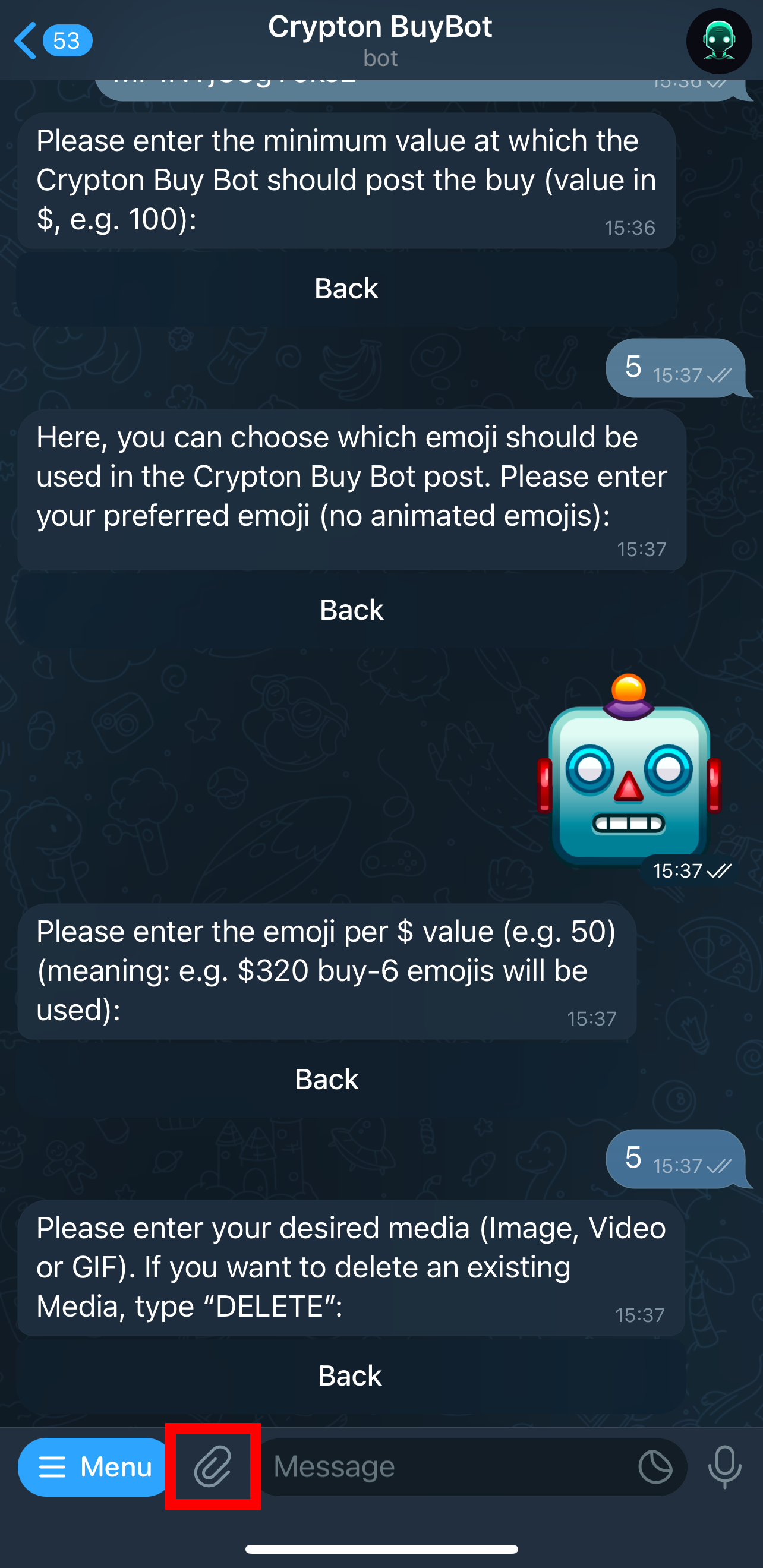
Task: Go back to the chat list
Action: (x=52, y=41)
